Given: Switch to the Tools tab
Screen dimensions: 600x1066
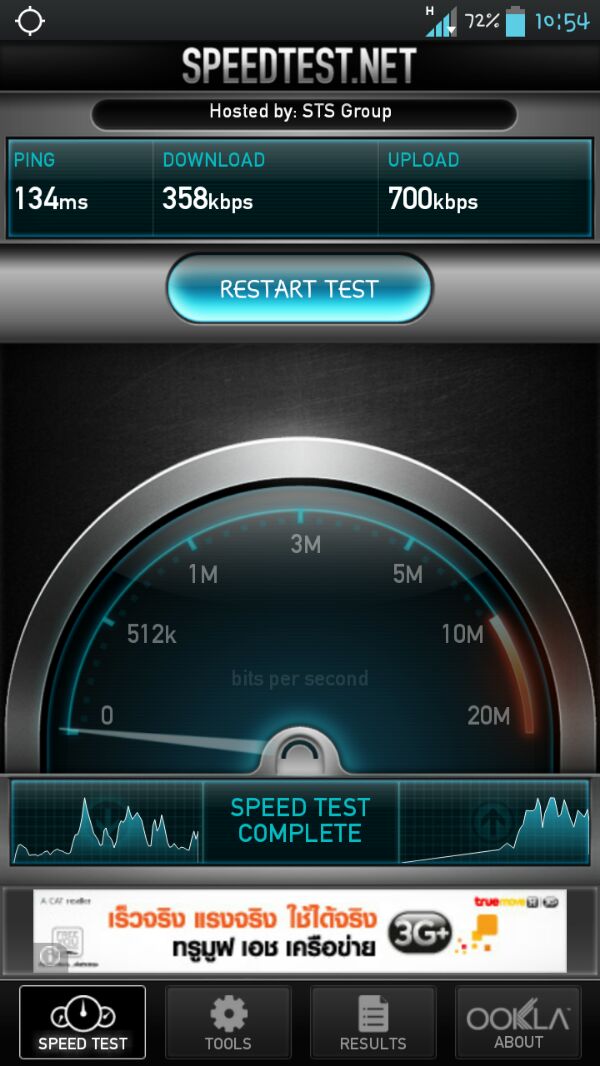Looking at the screenshot, I should coord(228,1022).
